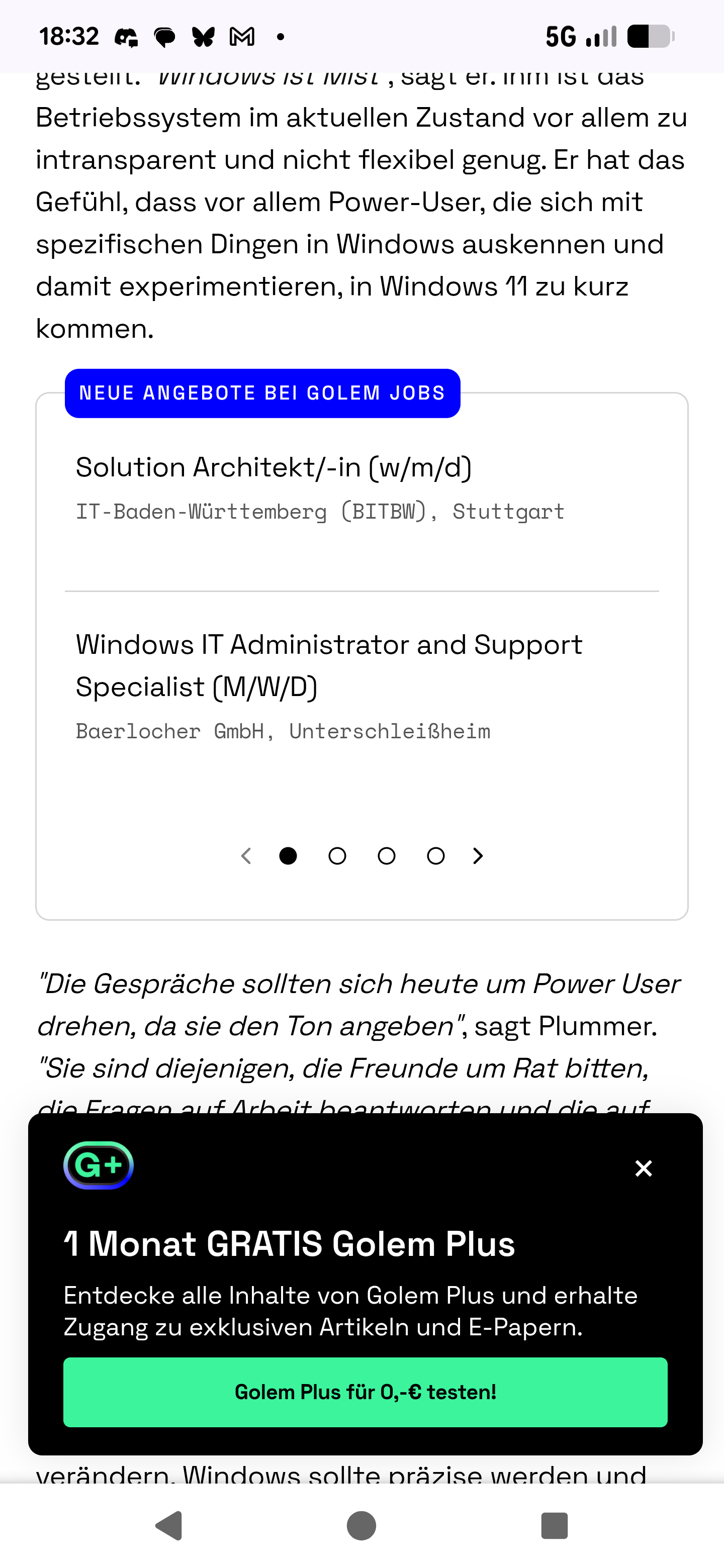Tap the Android home button
The height and width of the screenshot is (1568, 724).
tap(361, 1525)
